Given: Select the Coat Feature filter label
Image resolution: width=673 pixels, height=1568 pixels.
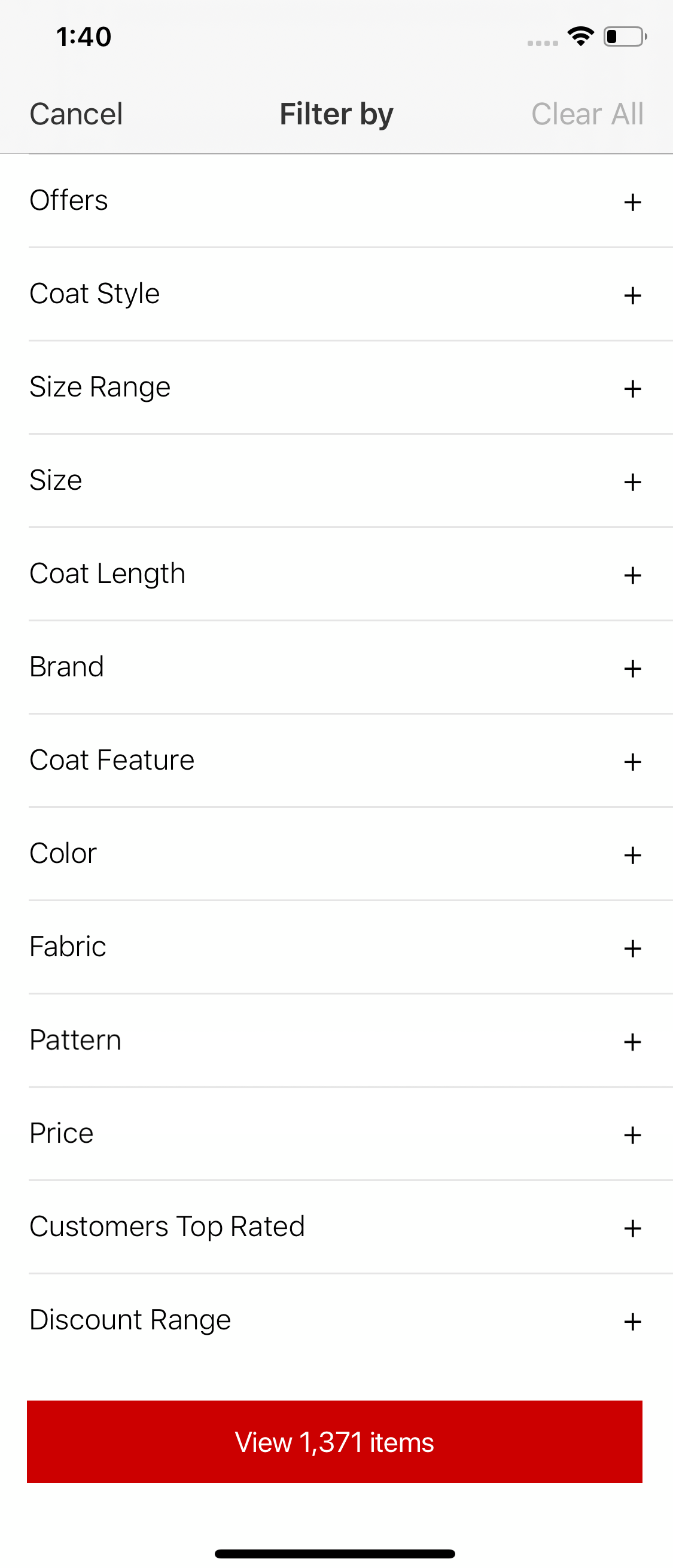Looking at the screenshot, I should point(112,759).
